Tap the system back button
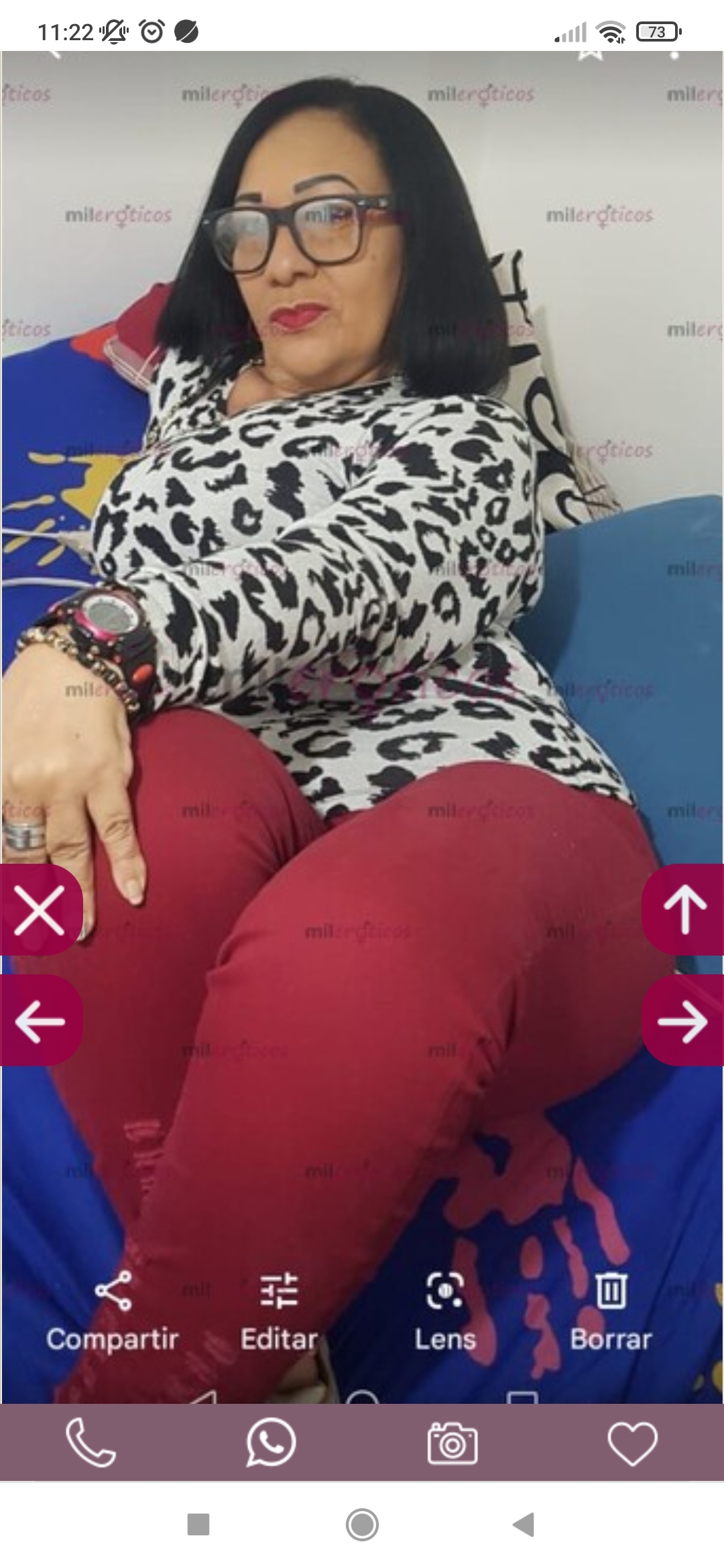Viewport: 724px width, 1568px height. (x=524, y=1524)
